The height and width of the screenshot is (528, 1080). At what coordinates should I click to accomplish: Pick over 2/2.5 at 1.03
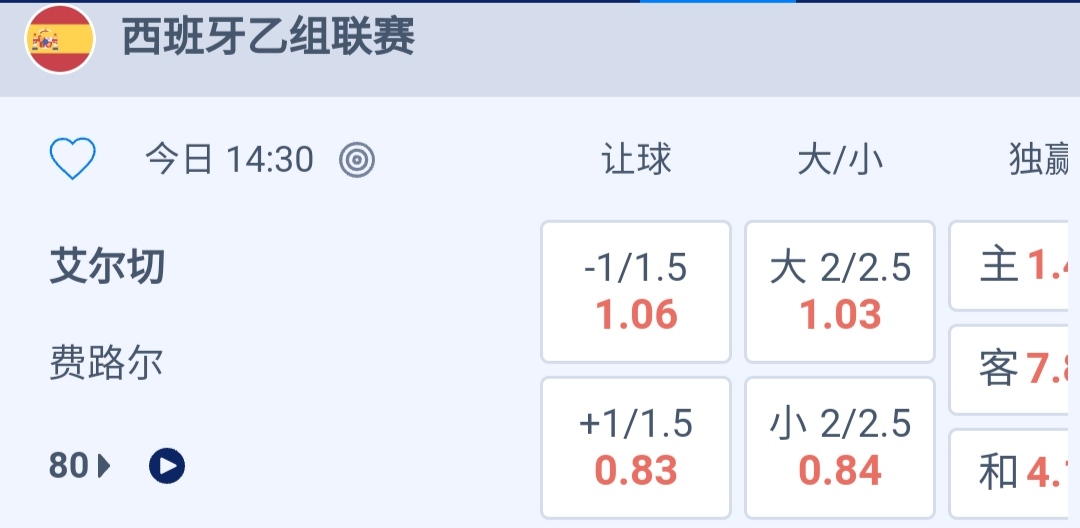(840, 292)
